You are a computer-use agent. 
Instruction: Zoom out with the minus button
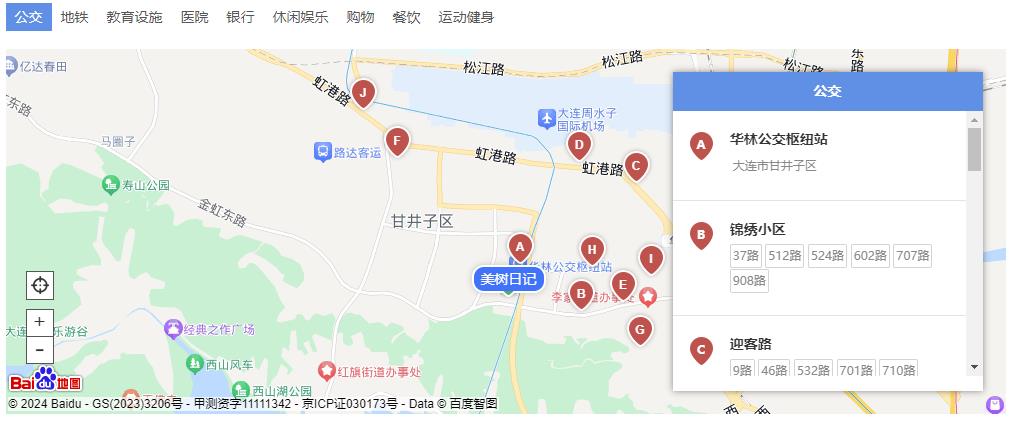pos(39,349)
